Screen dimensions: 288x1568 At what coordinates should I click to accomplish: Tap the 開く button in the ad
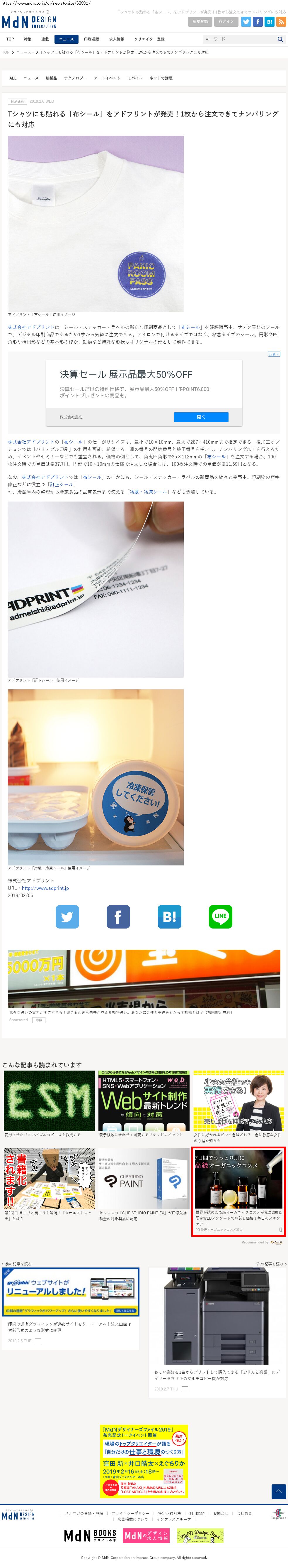click(x=201, y=417)
